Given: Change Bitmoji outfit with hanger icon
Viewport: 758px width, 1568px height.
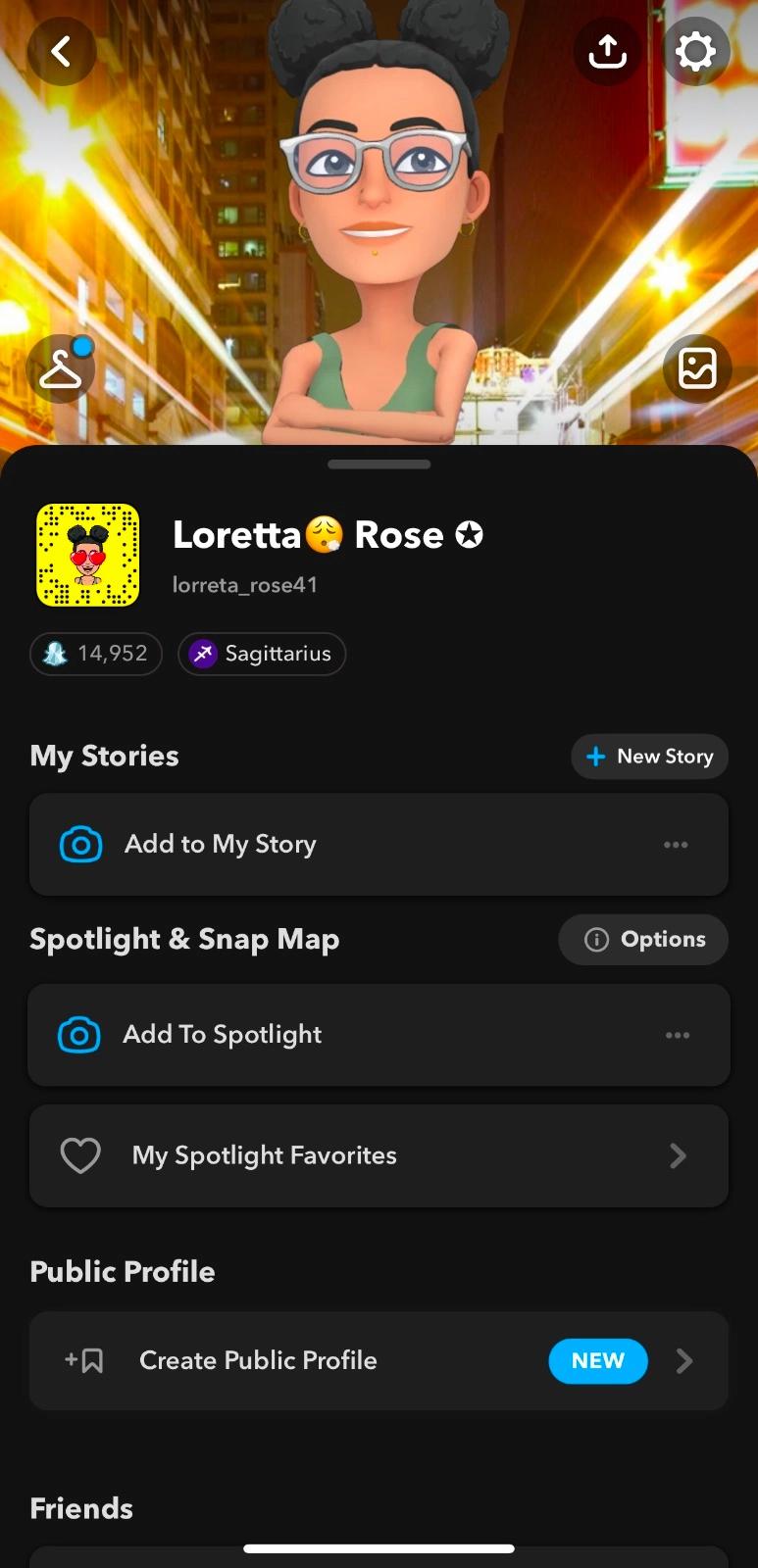Looking at the screenshot, I should click(x=61, y=368).
